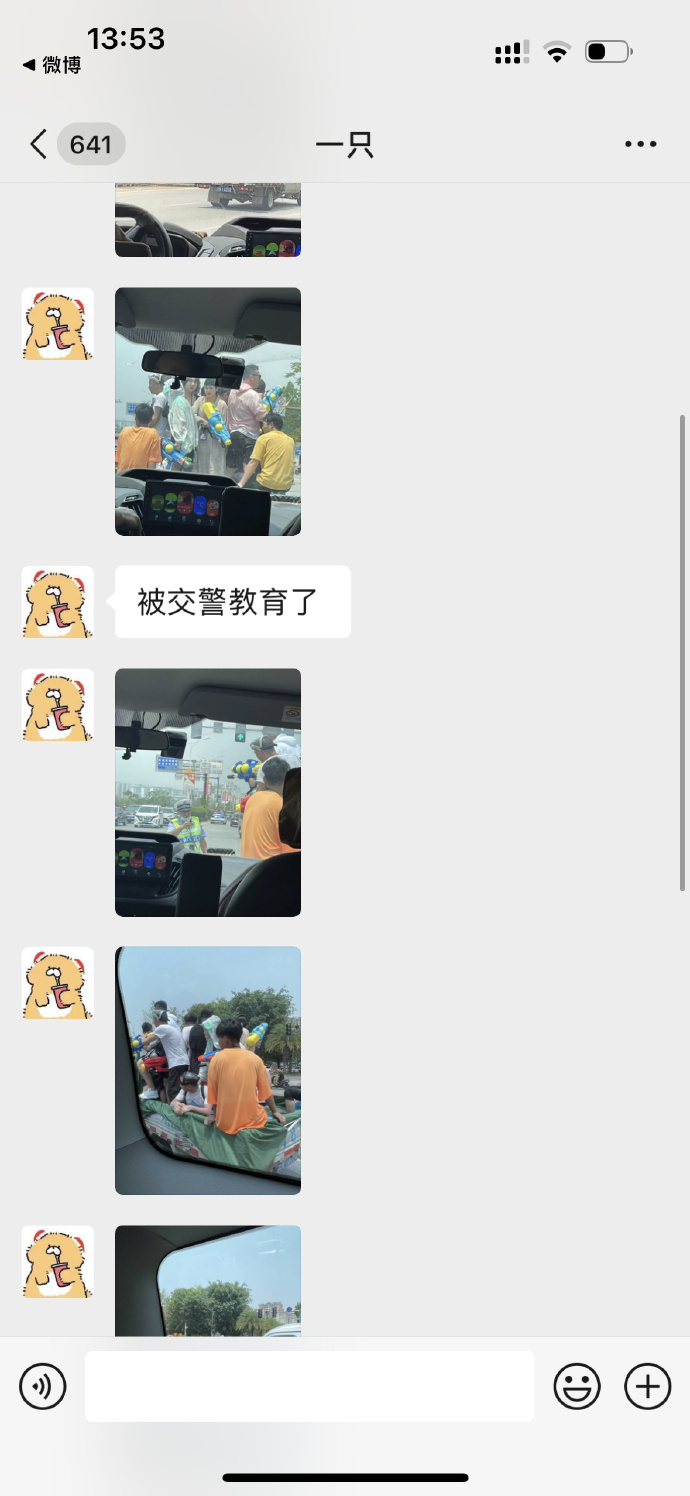Open photo of people riding on truck bed
The height and width of the screenshot is (1496, 690).
[208, 1070]
